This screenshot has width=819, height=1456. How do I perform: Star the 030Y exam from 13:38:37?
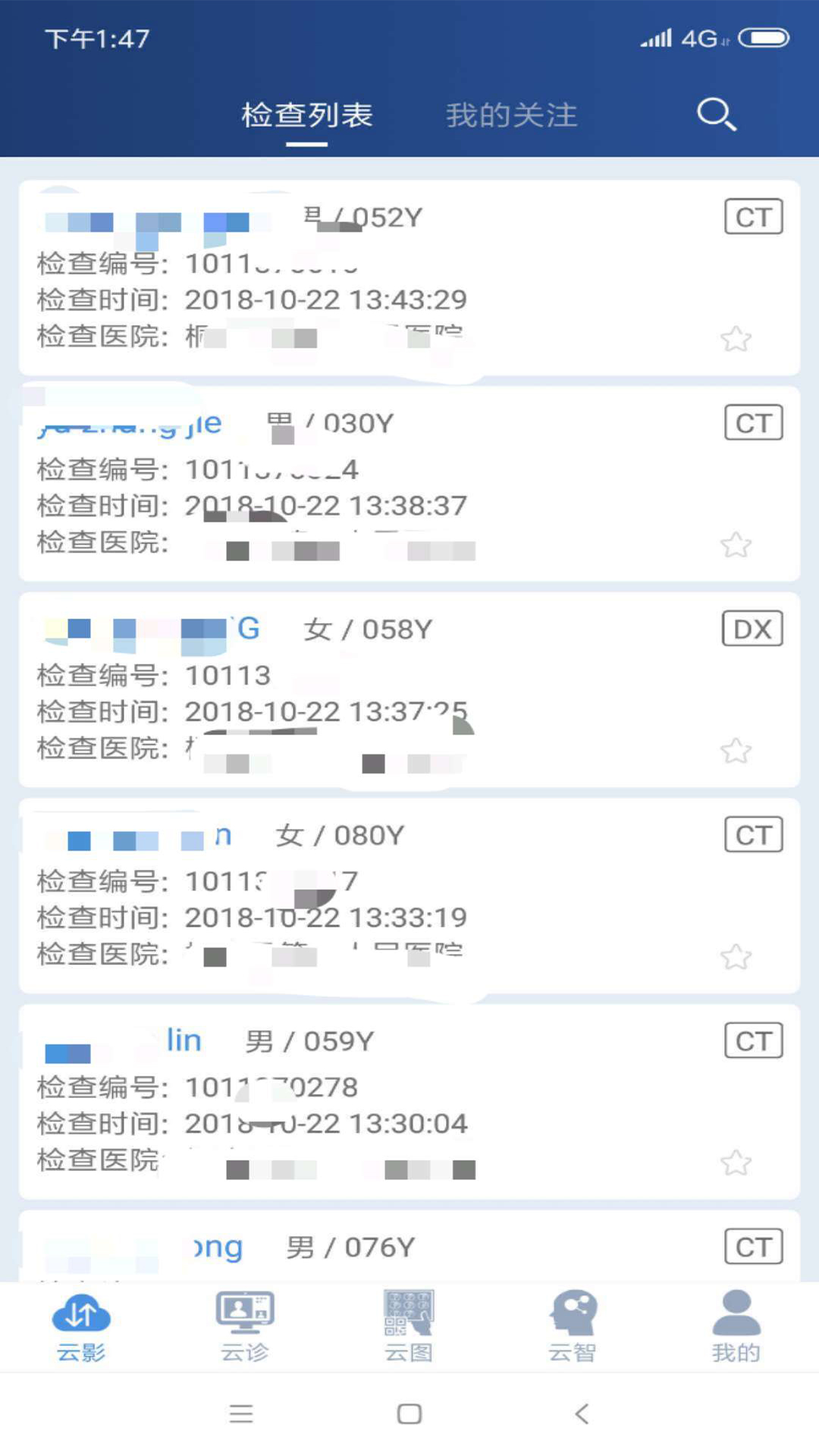[x=736, y=543]
